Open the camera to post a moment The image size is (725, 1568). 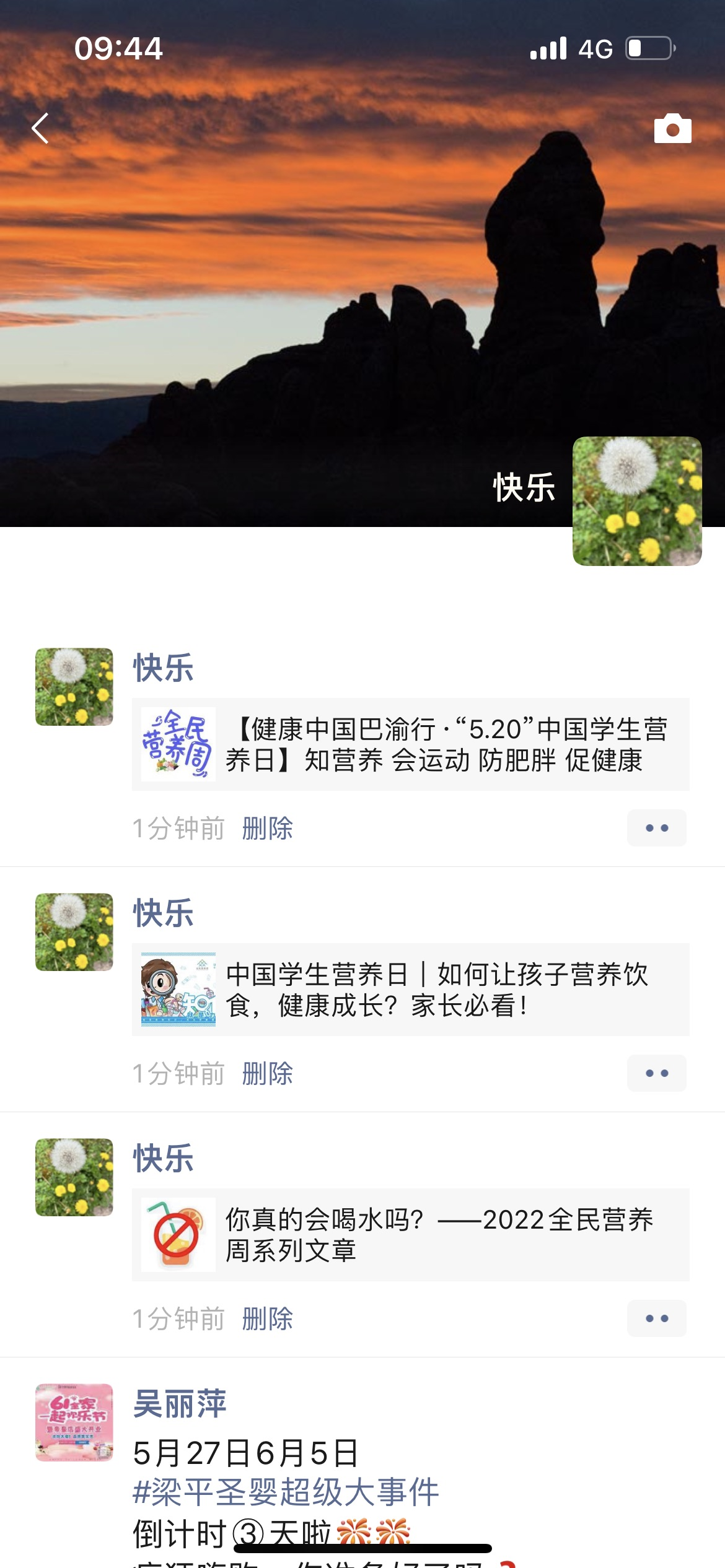coord(672,129)
